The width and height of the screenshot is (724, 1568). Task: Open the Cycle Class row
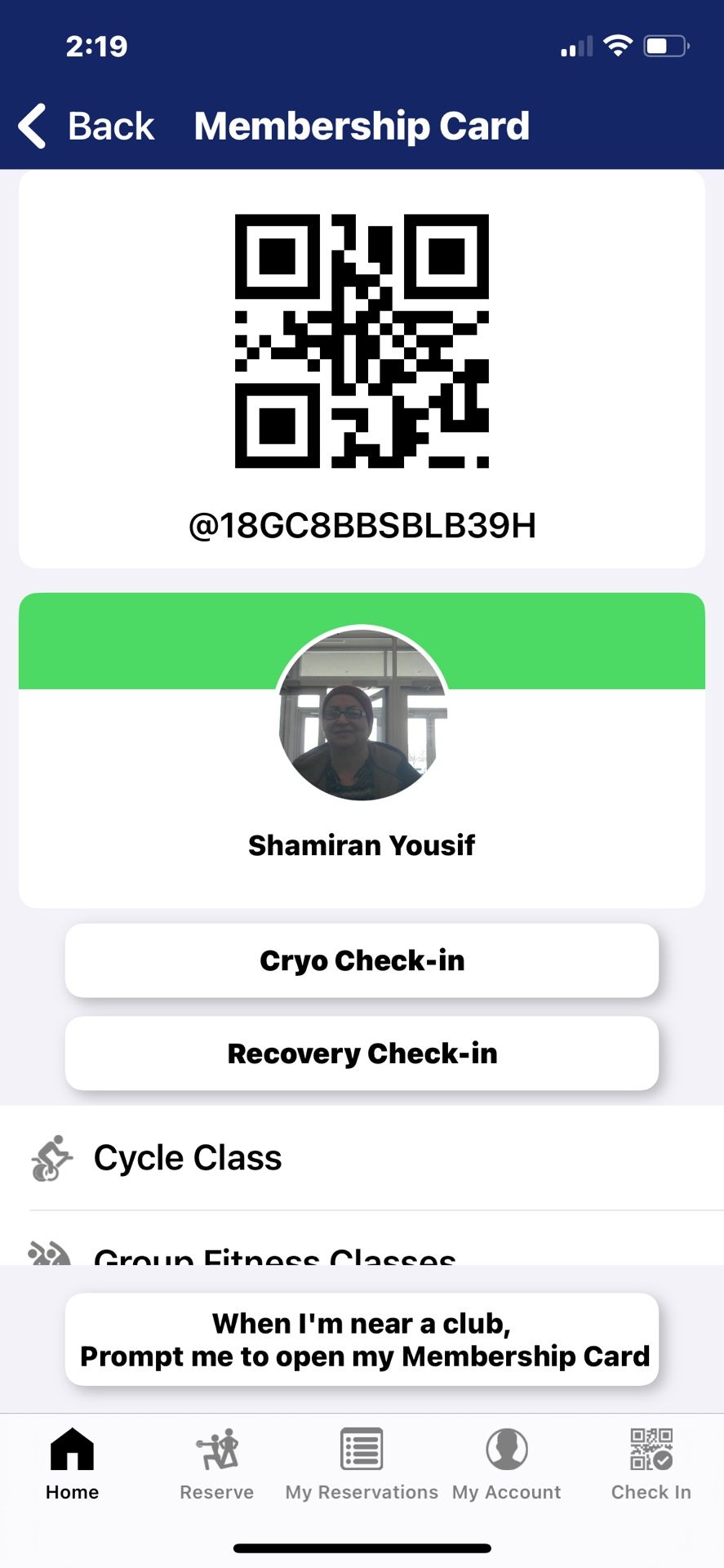coord(362,1158)
